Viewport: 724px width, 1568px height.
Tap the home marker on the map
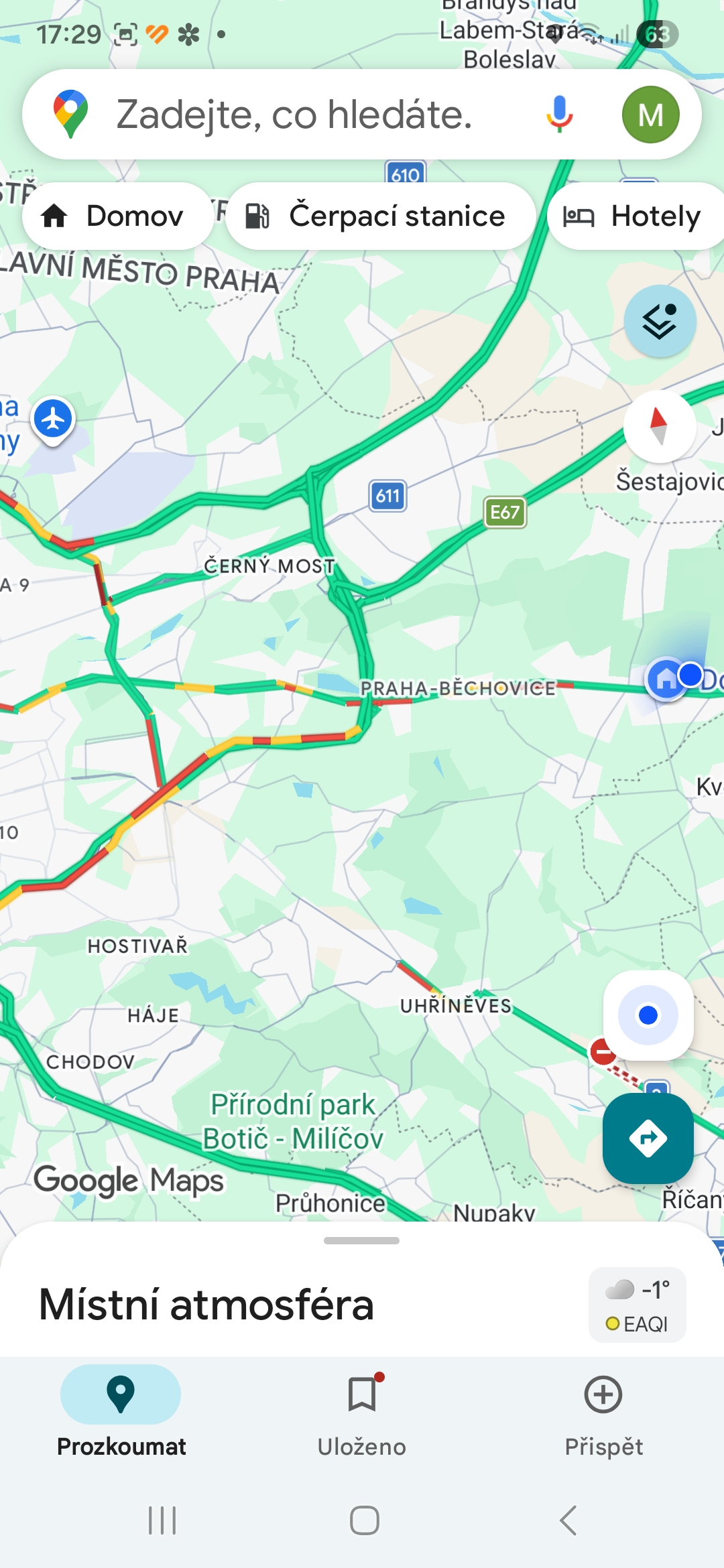(x=666, y=679)
